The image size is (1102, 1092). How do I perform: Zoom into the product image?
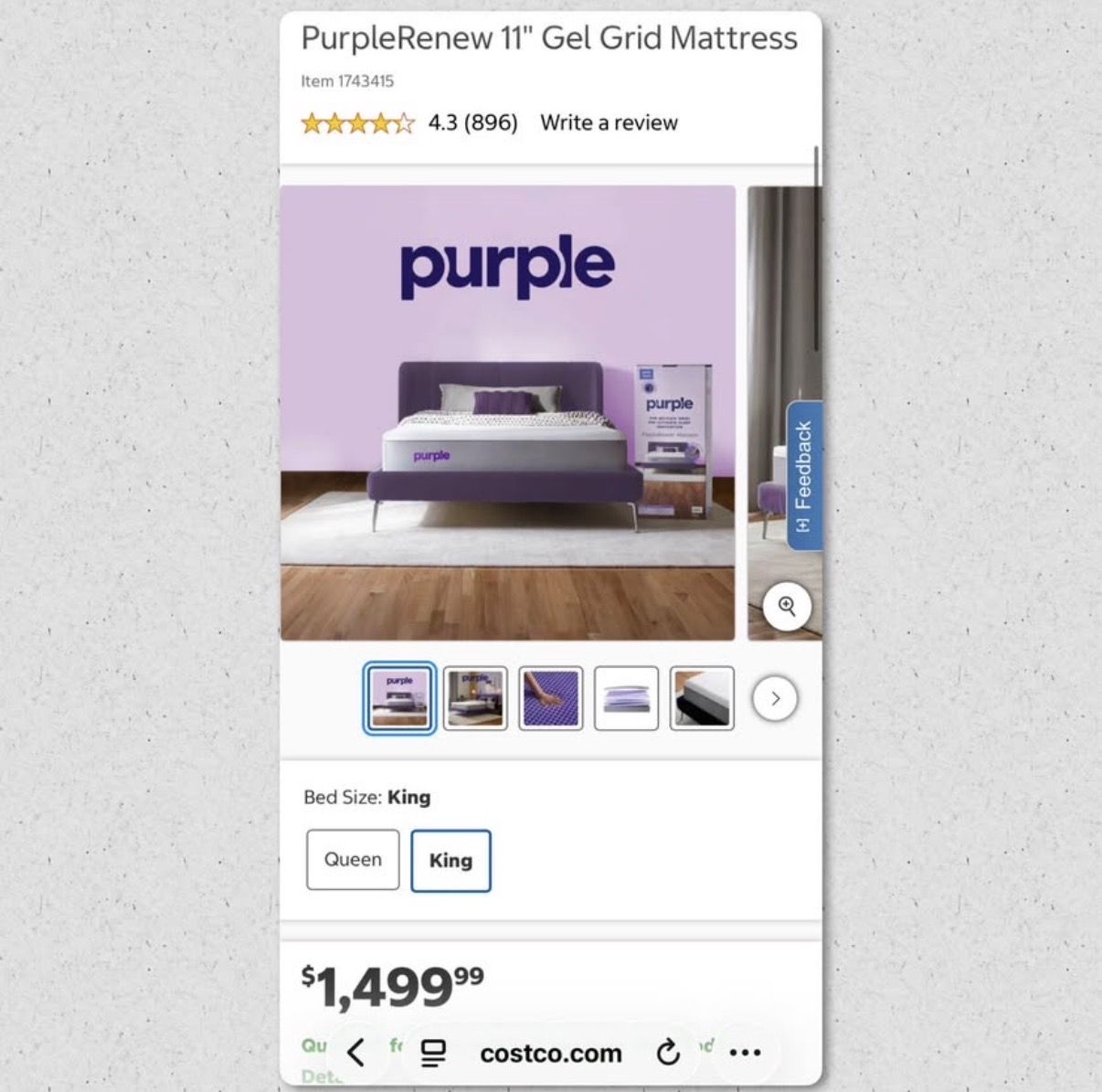point(787,606)
